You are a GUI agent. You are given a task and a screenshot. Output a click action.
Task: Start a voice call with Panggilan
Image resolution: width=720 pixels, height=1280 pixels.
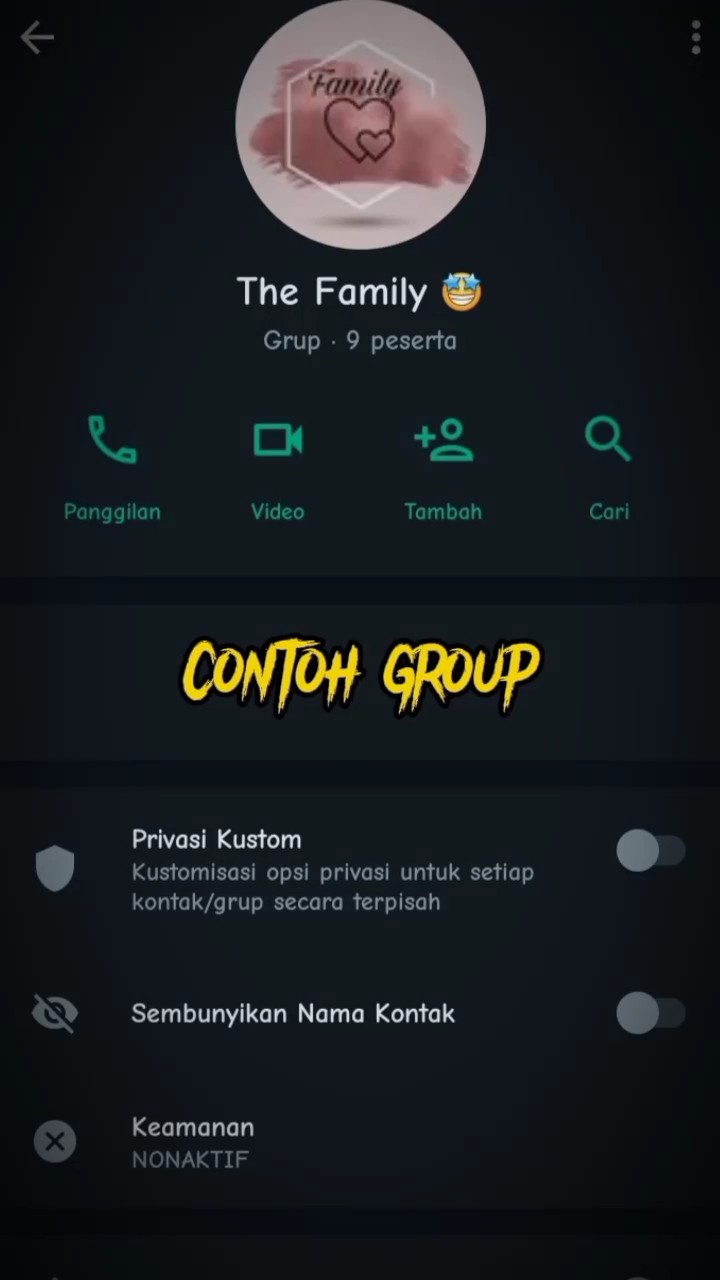[x=112, y=468]
